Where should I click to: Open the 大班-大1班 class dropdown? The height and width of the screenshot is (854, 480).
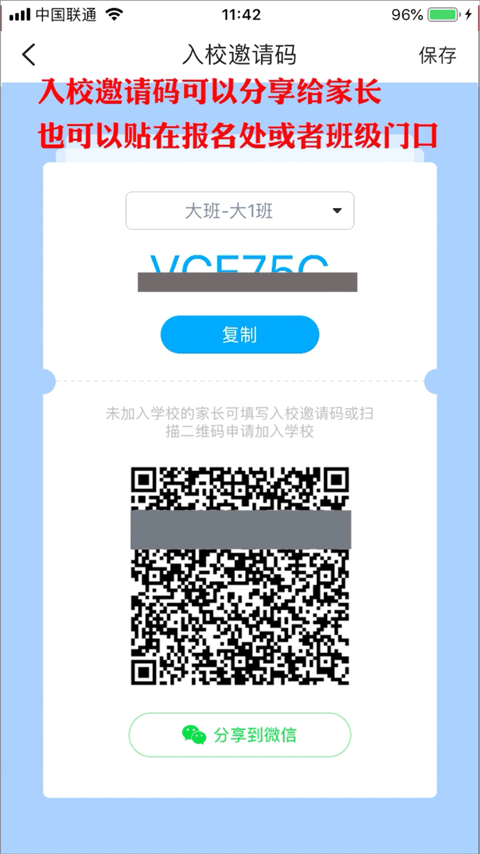(x=240, y=211)
